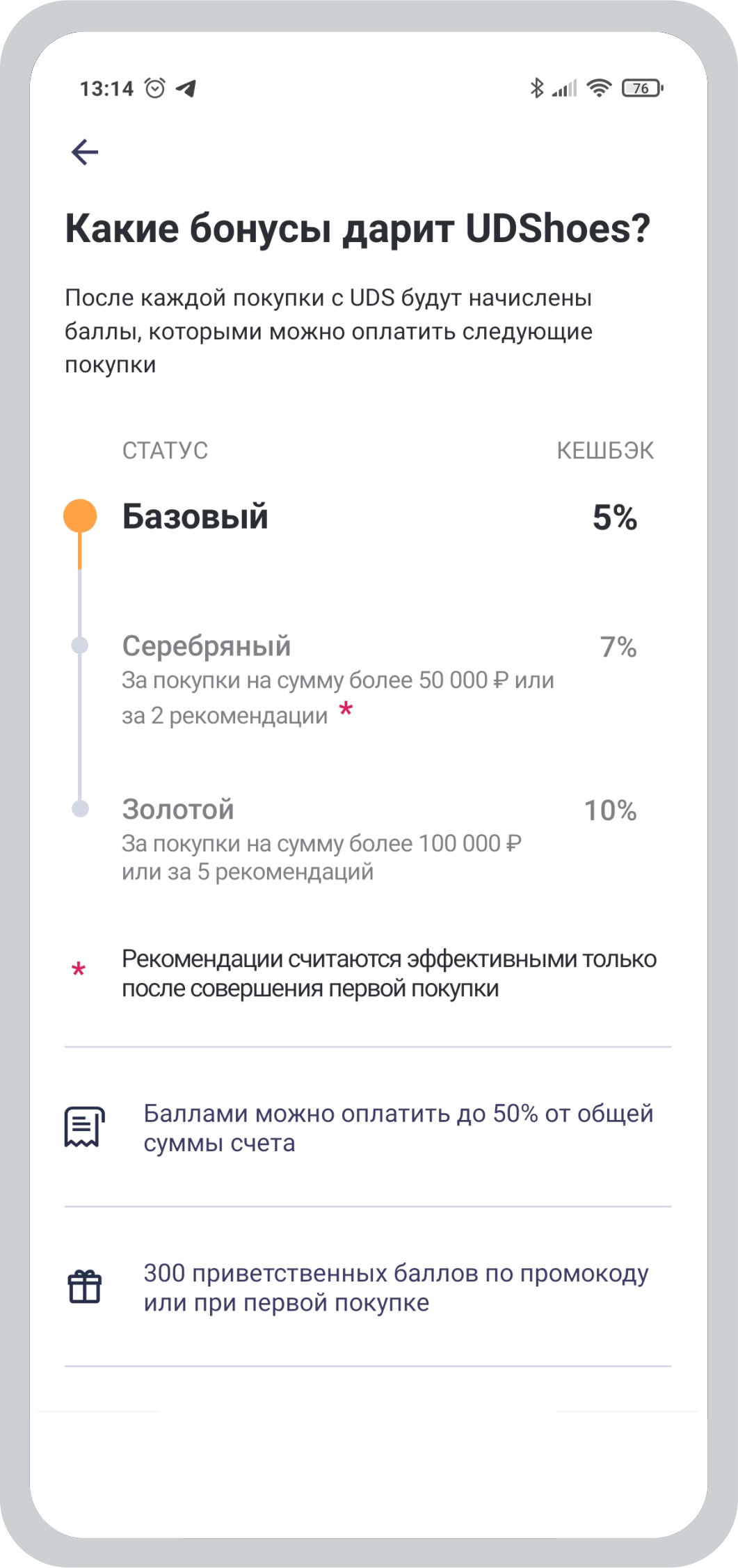The width and height of the screenshot is (738, 1568).
Task: Go back using the top-left arrow
Action: 85,152
